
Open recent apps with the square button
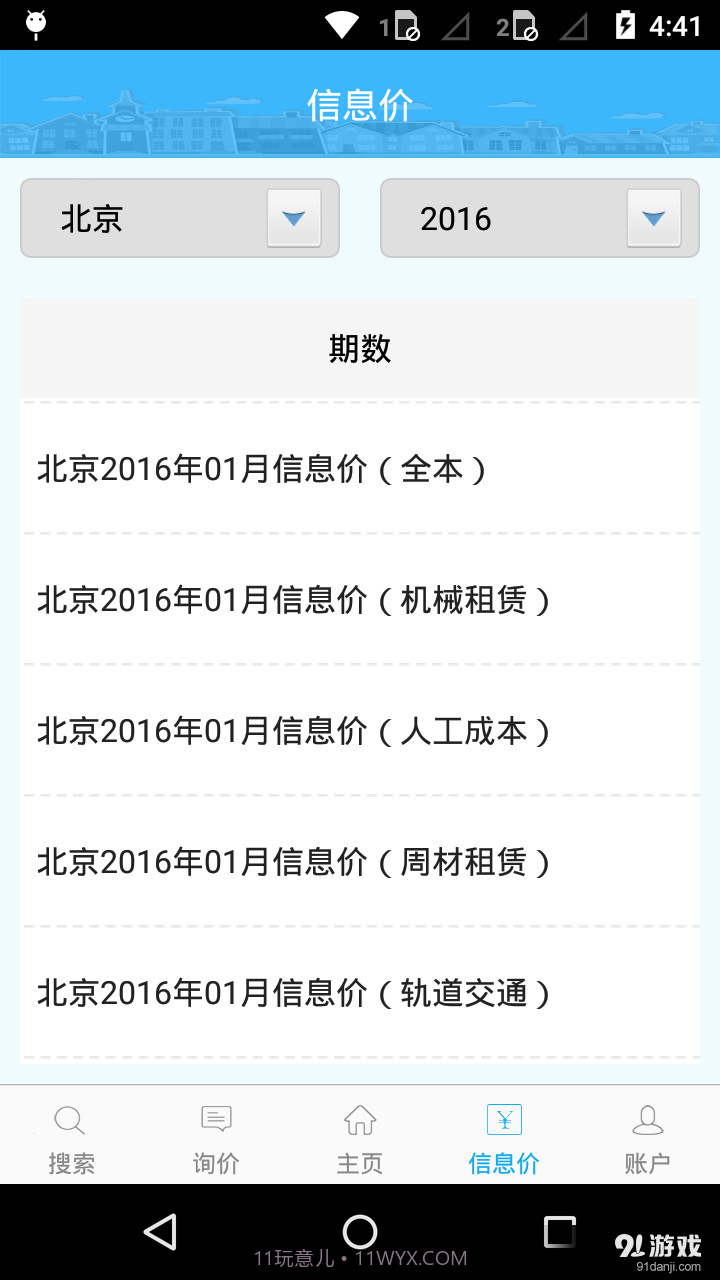(x=559, y=1231)
